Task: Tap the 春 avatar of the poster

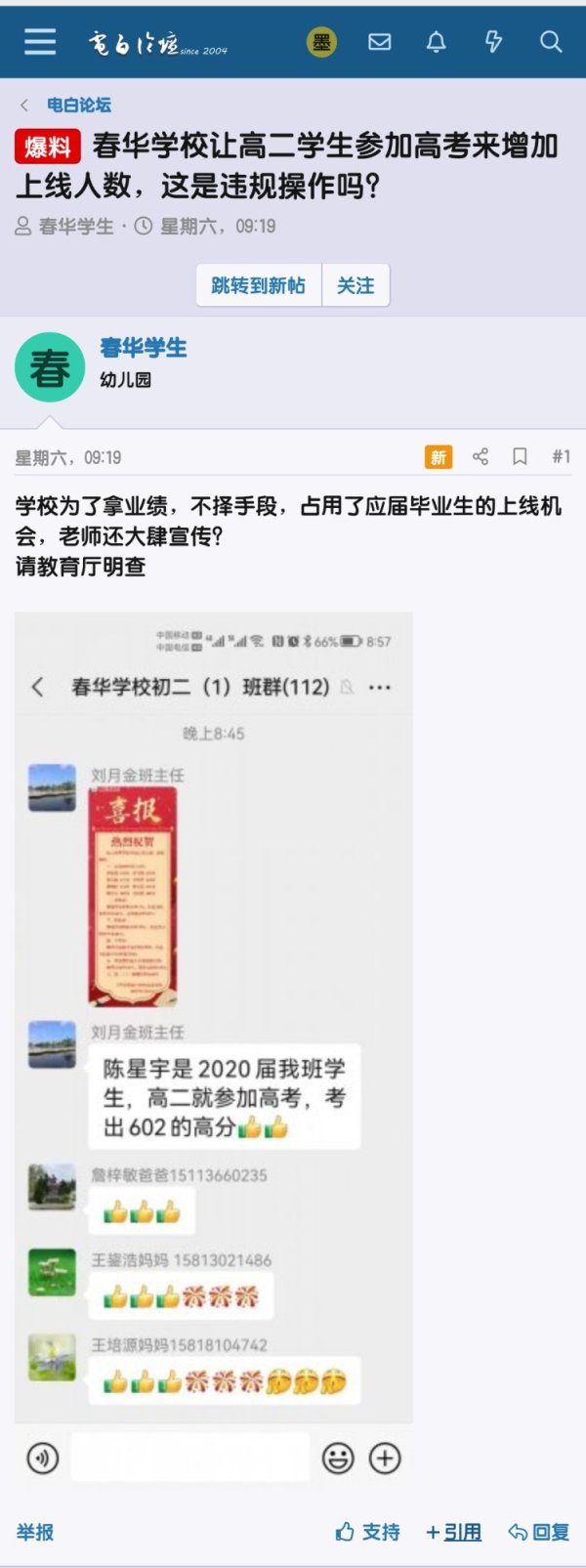Action: point(50,368)
